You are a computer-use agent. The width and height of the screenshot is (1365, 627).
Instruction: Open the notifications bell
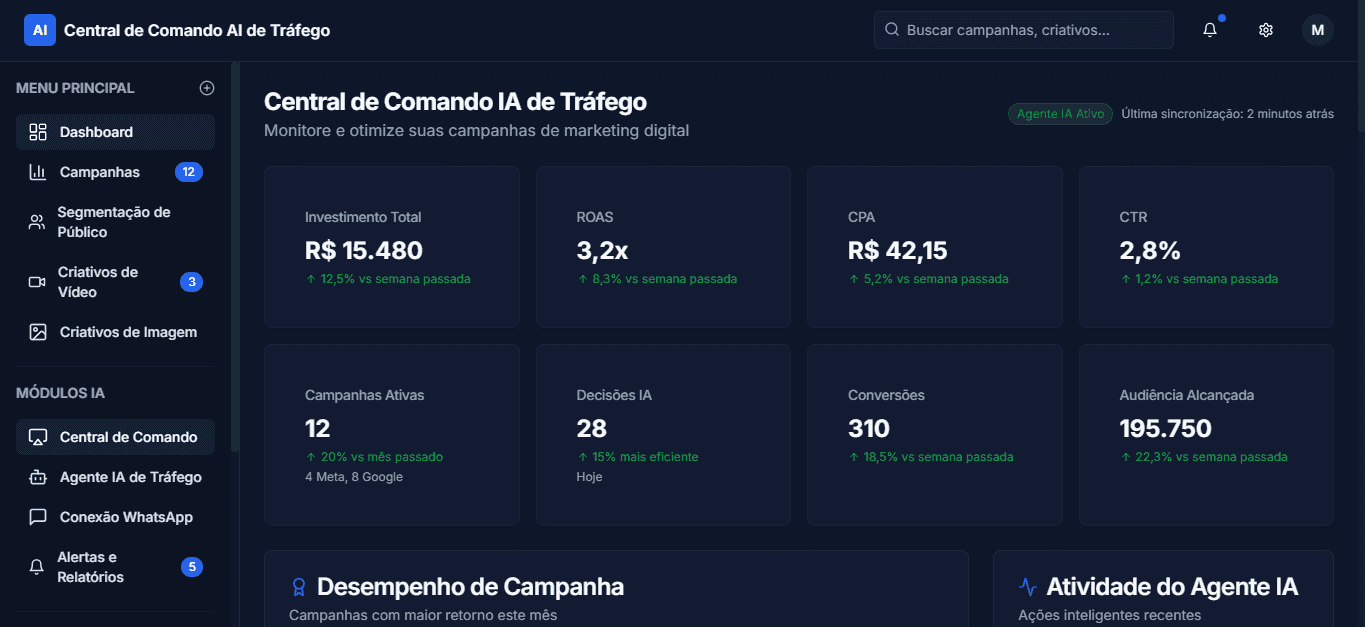pyautogui.click(x=1210, y=30)
